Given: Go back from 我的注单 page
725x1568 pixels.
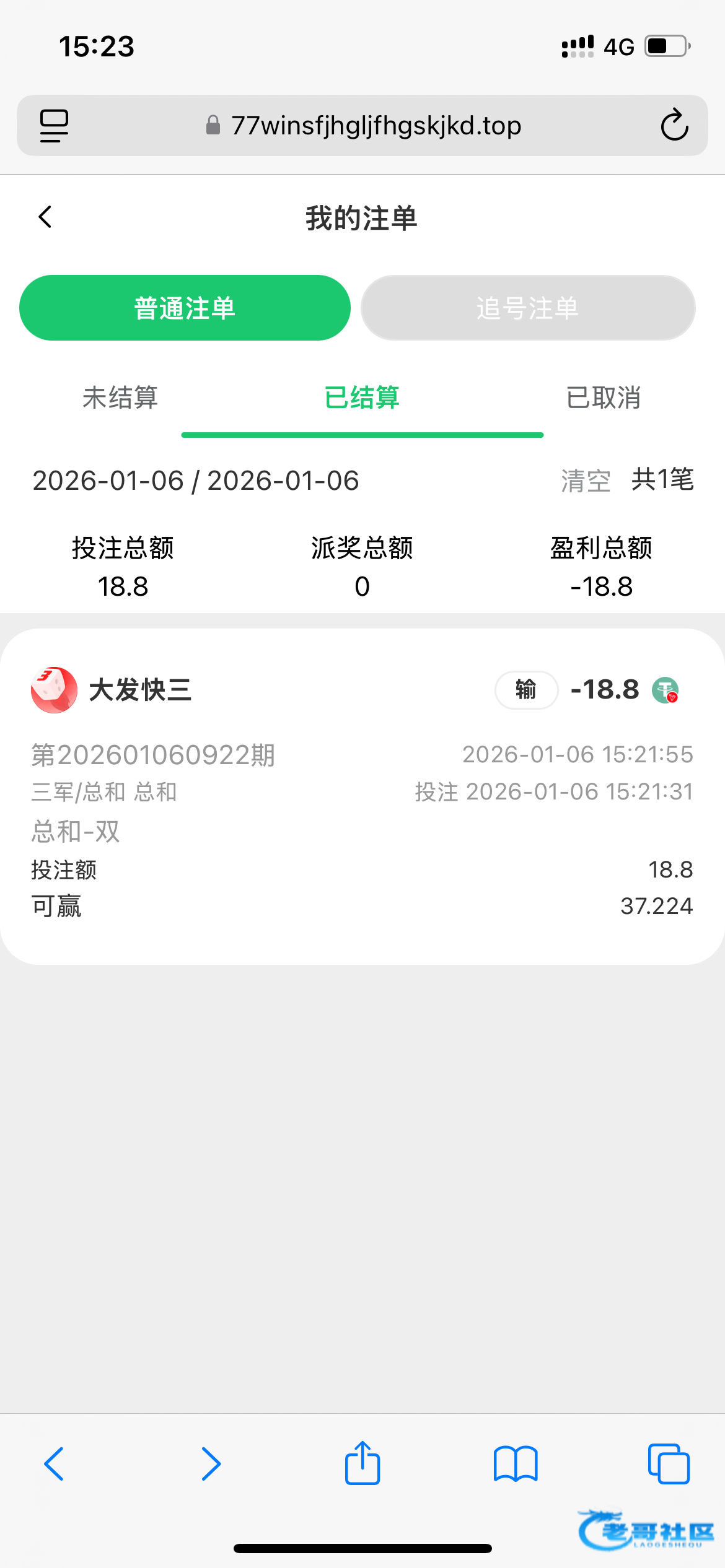Looking at the screenshot, I should [x=45, y=217].
